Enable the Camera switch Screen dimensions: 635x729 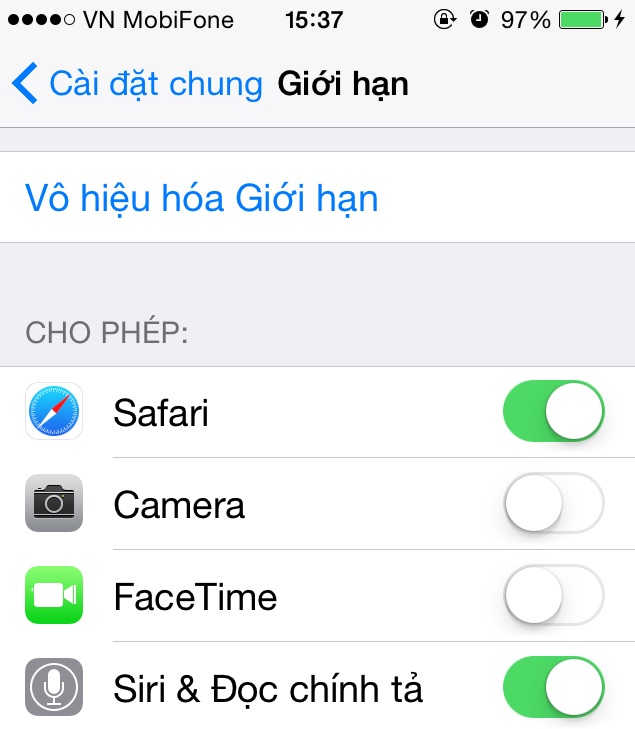coord(554,503)
